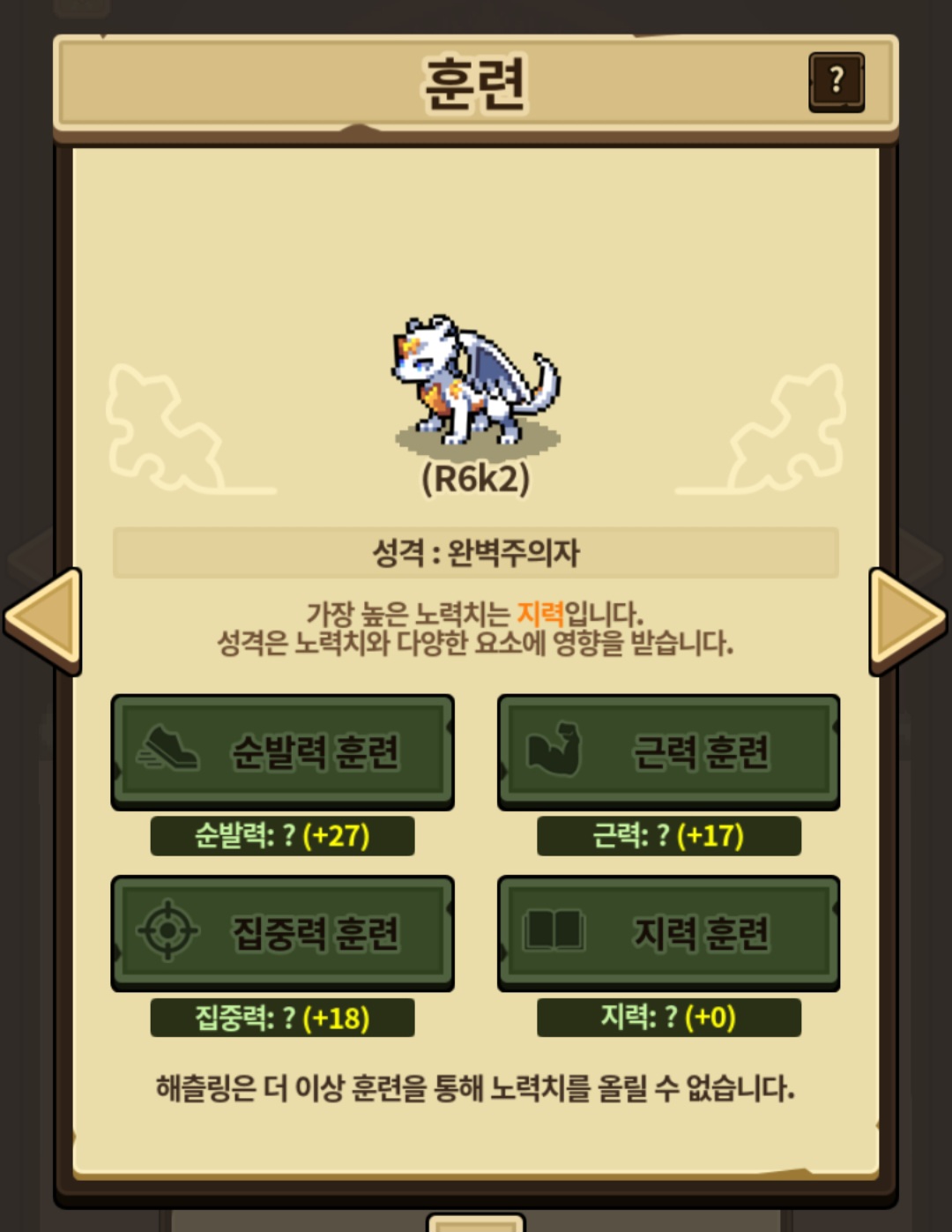Start 순발력 훈련 agility training
The width and height of the screenshot is (952, 1232).
coord(282,752)
